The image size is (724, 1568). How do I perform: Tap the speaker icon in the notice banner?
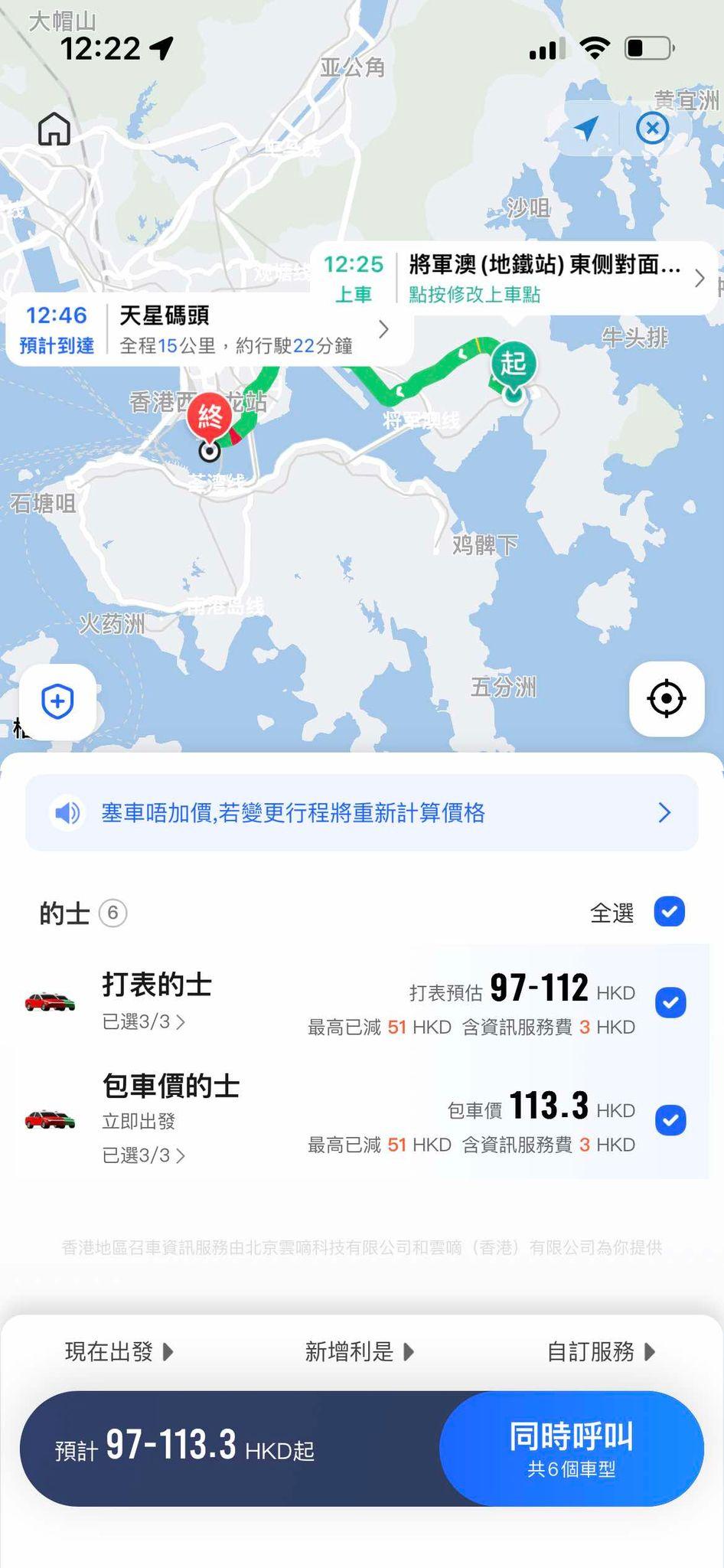67,813
